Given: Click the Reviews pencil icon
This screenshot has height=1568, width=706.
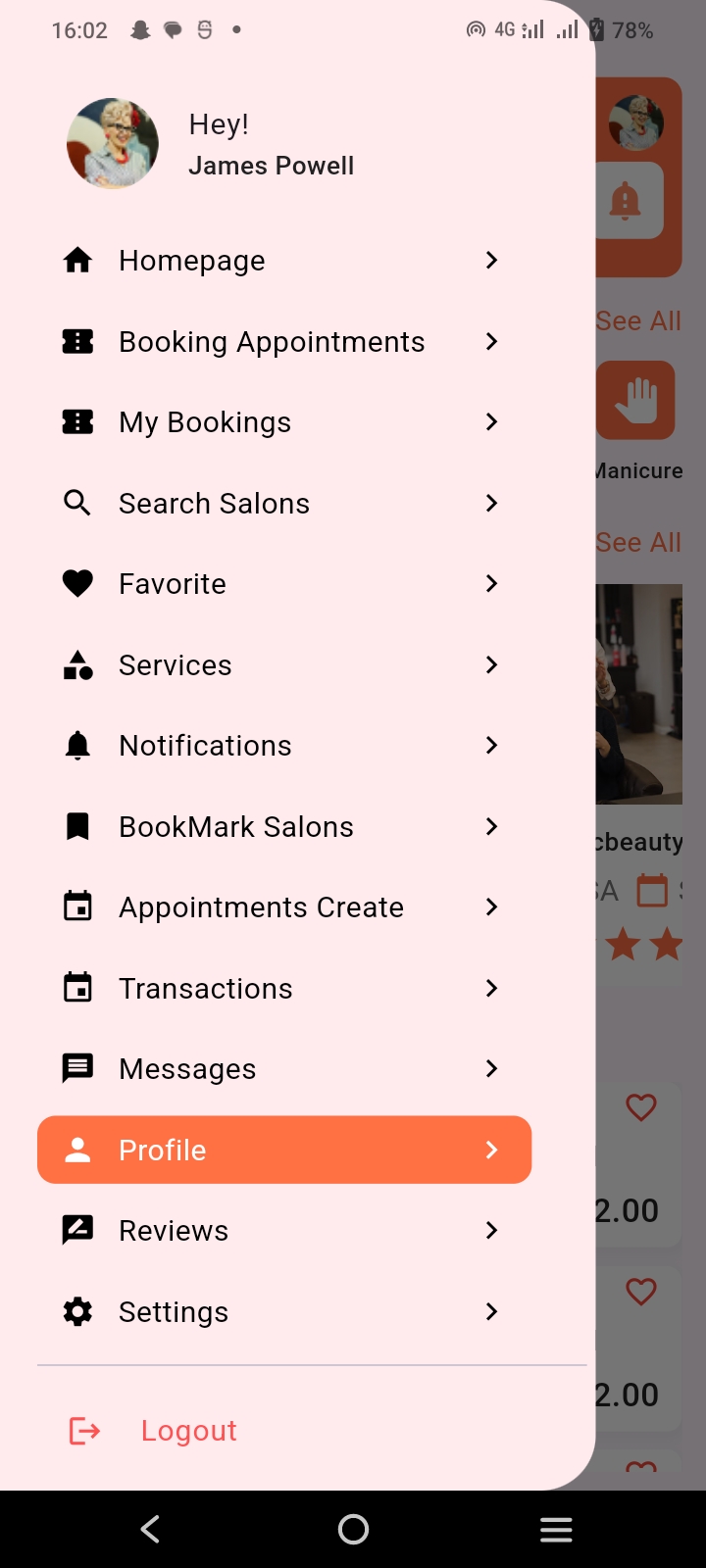Looking at the screenshot, I should pos(77,1230).
